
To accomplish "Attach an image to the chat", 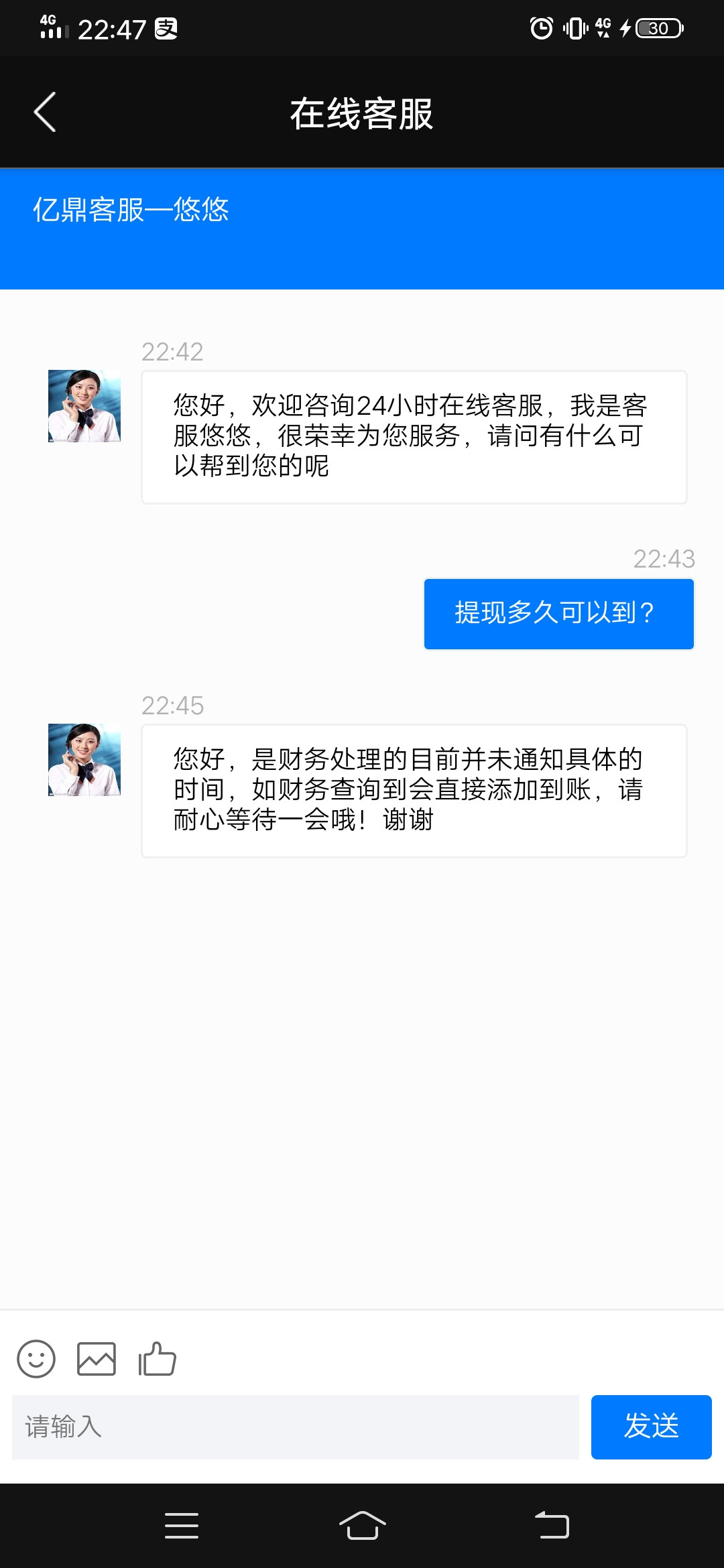I will click(97, 1359).
